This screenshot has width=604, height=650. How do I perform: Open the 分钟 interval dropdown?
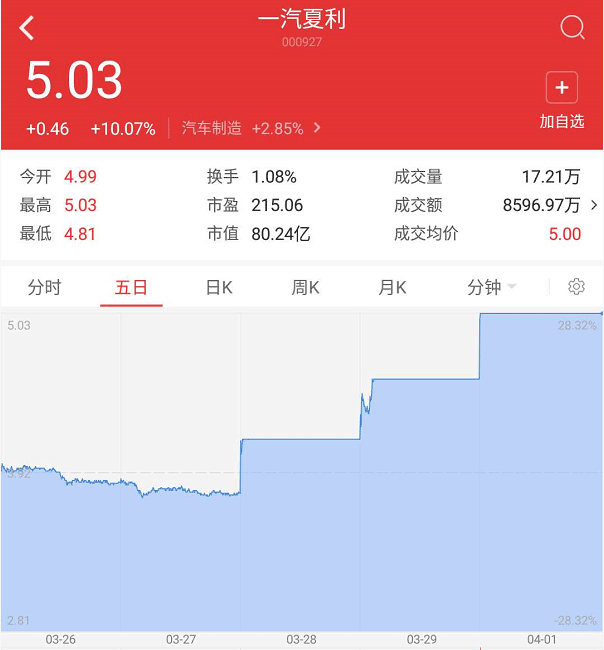[x=491, y=288]
